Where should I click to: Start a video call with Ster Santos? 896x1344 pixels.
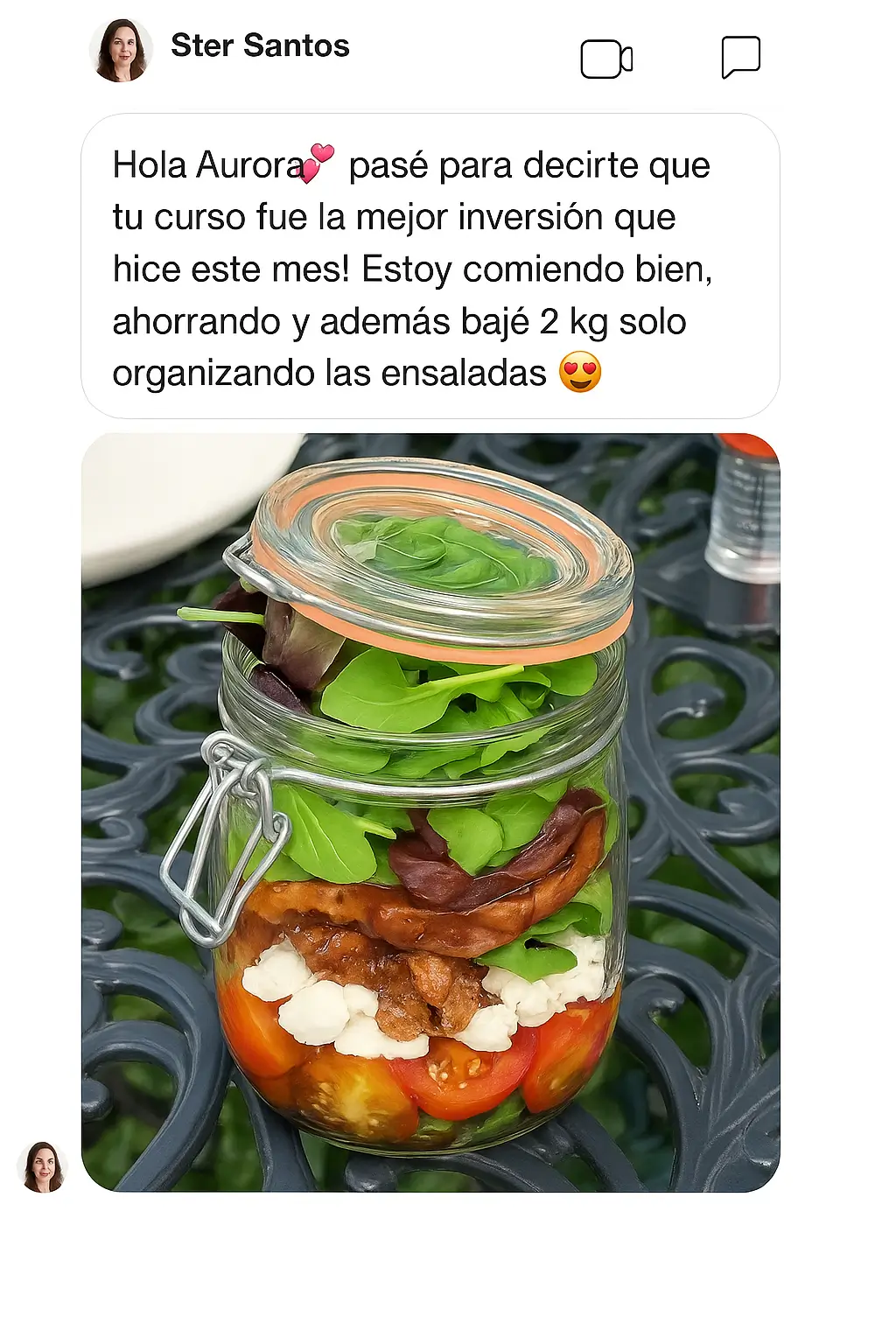pyautogui.click(x=606, y=59)
